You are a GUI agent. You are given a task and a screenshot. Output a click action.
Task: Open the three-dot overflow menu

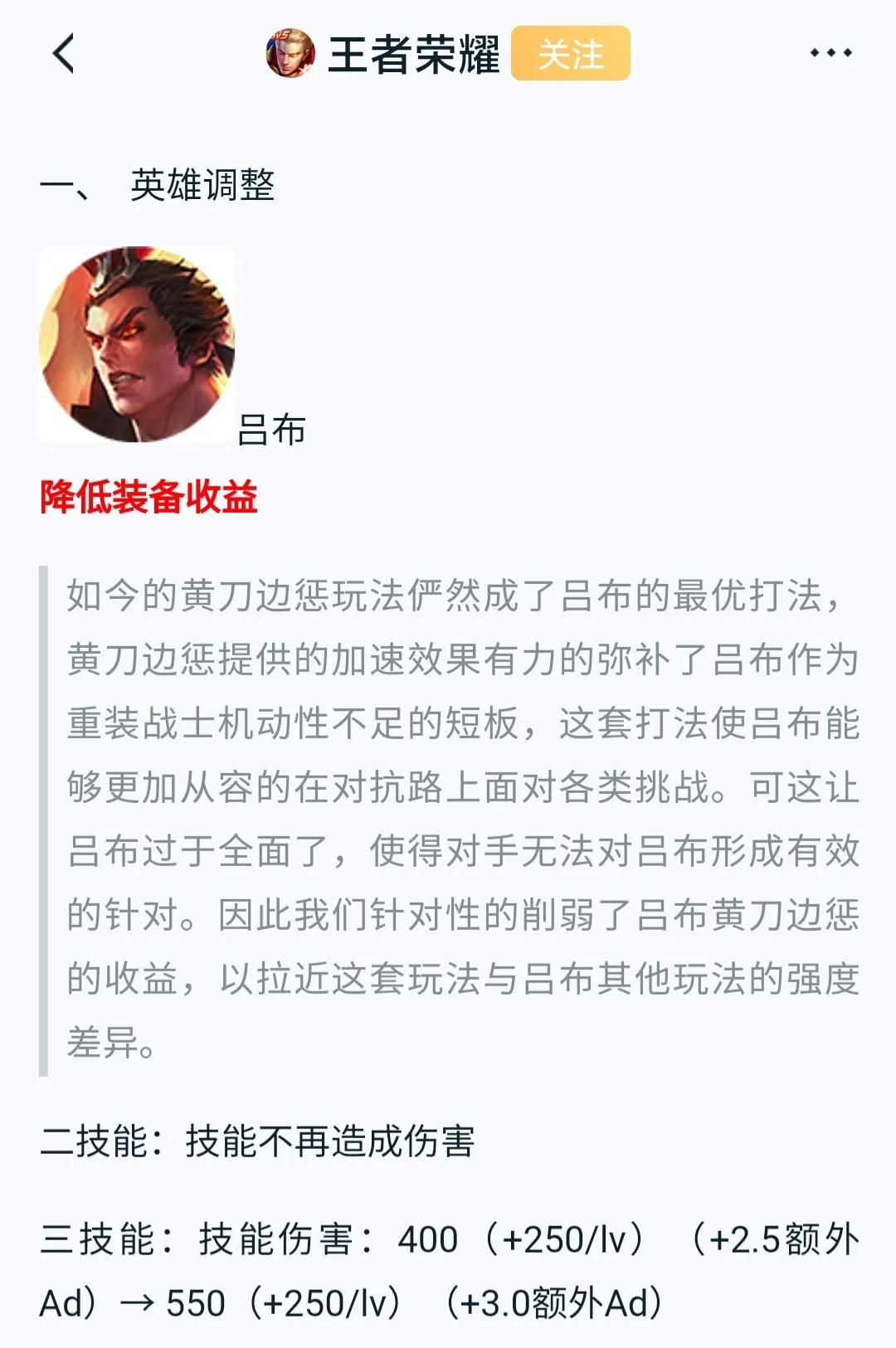(830, 53)
